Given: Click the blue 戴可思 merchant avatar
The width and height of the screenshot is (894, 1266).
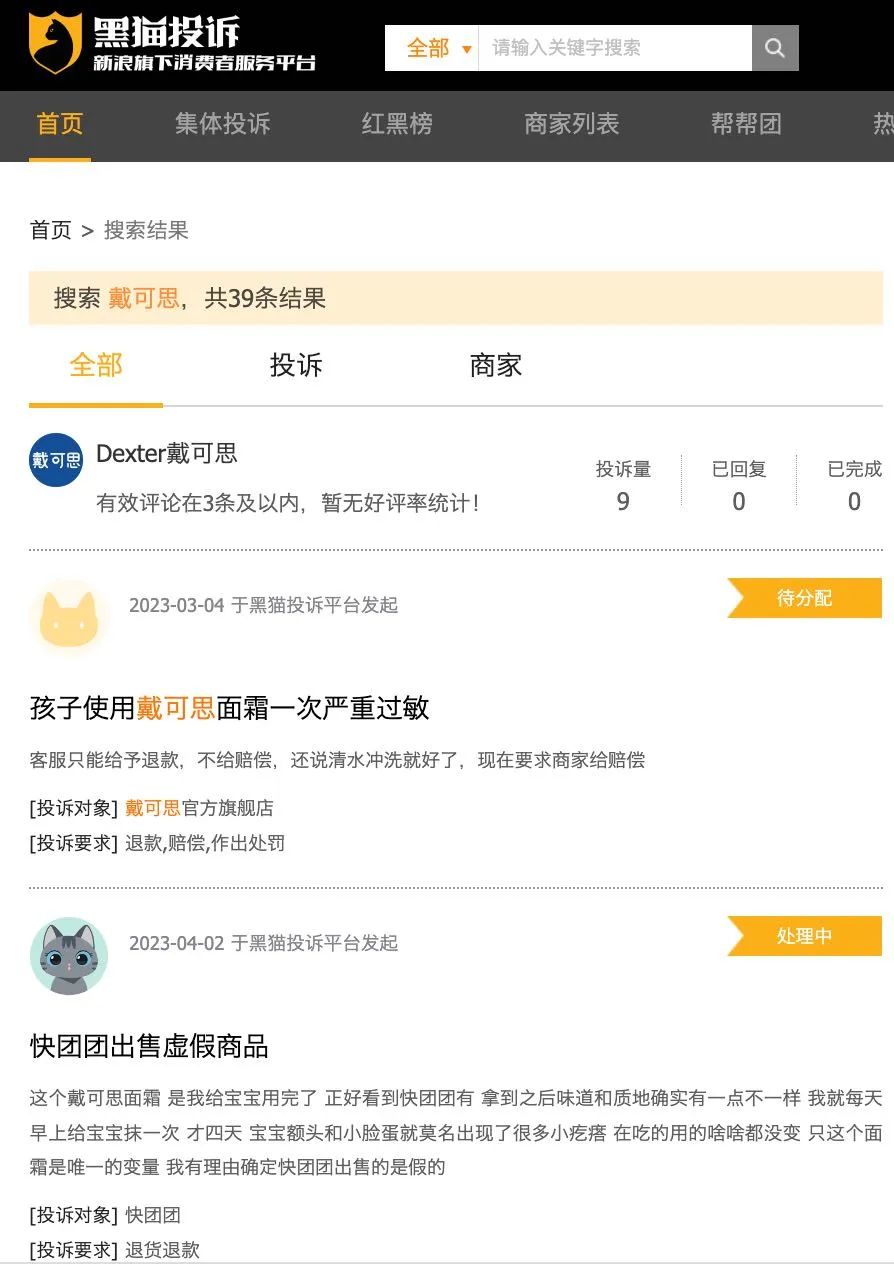Looking at the screenshot, I should pos(55,460).
